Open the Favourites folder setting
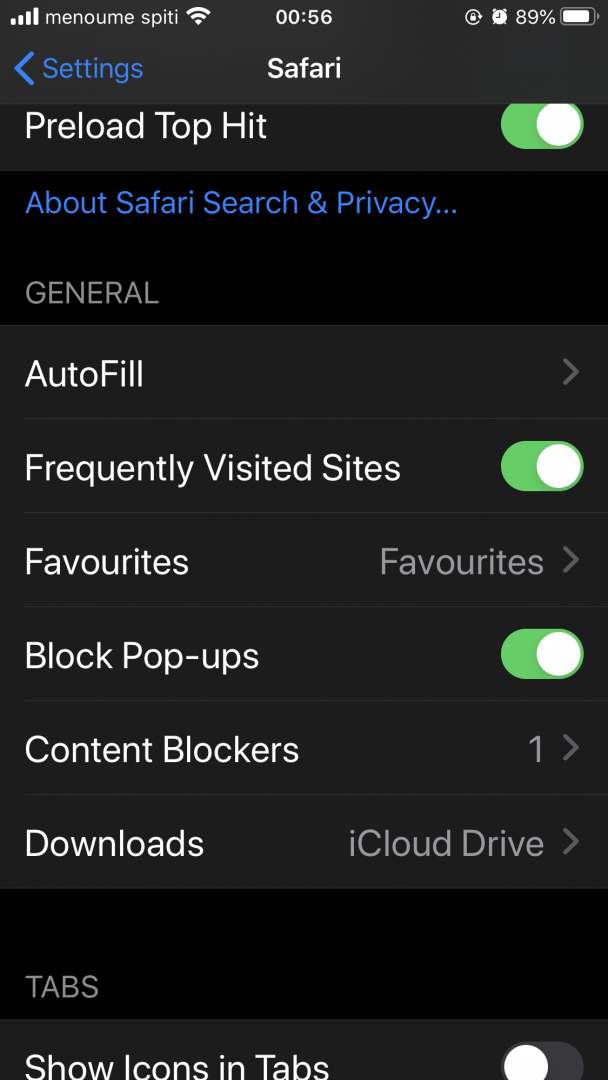608x1080 pixels. [303, 561]
